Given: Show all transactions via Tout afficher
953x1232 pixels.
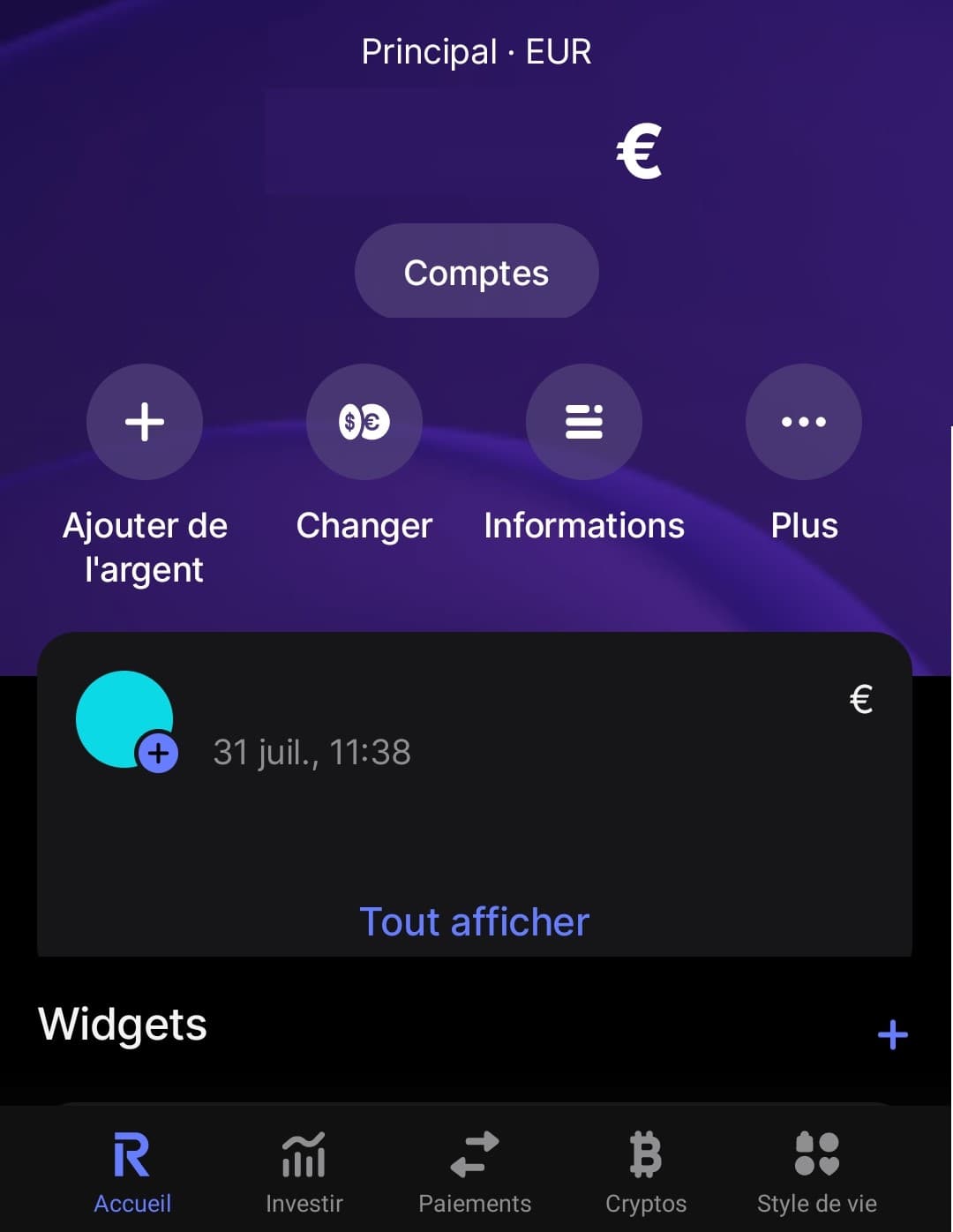Looking at the screenshot, I should pyautogui.click(x=475, y=920).
